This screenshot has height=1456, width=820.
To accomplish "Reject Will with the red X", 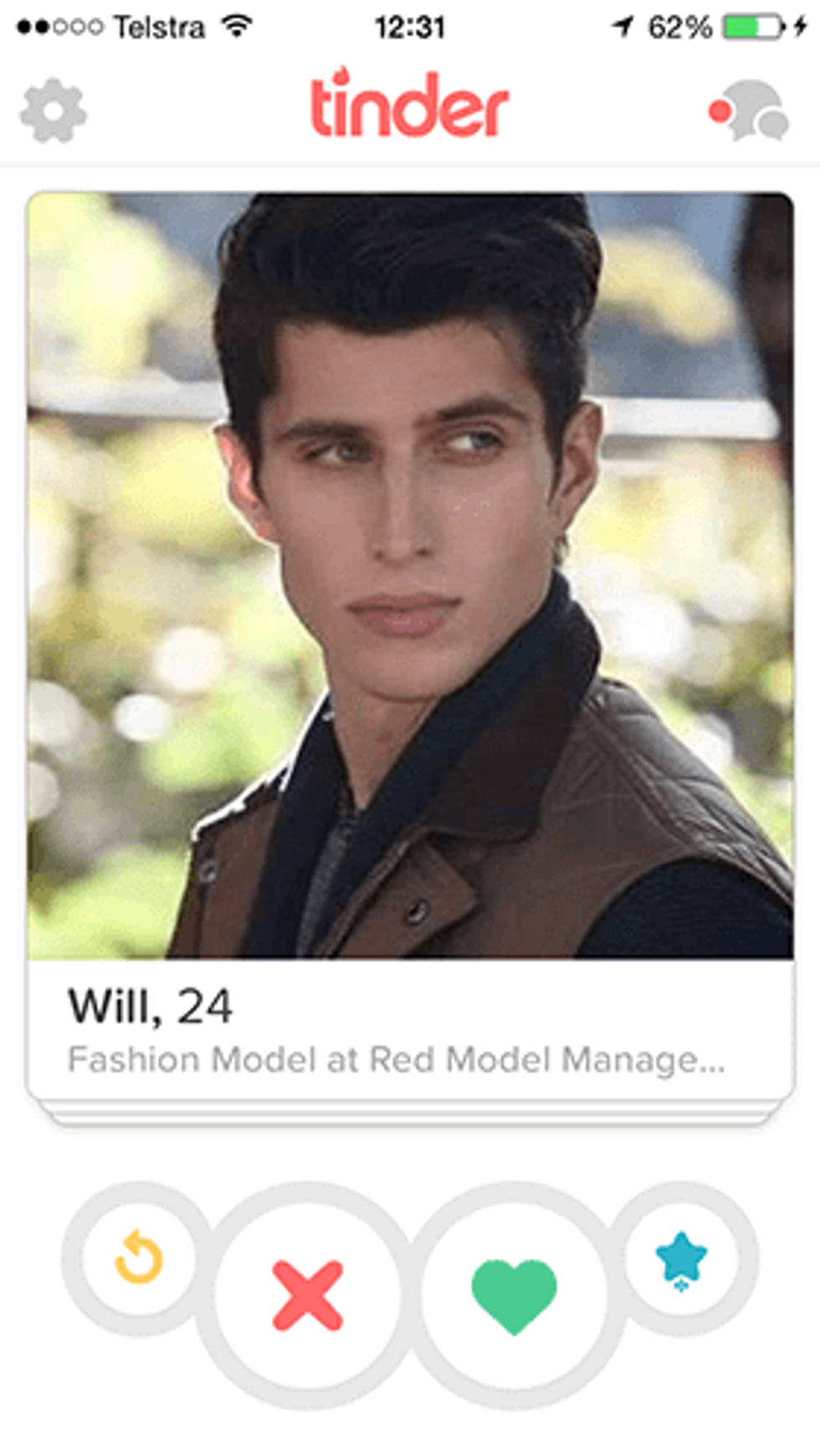I will coord(307,1295).
